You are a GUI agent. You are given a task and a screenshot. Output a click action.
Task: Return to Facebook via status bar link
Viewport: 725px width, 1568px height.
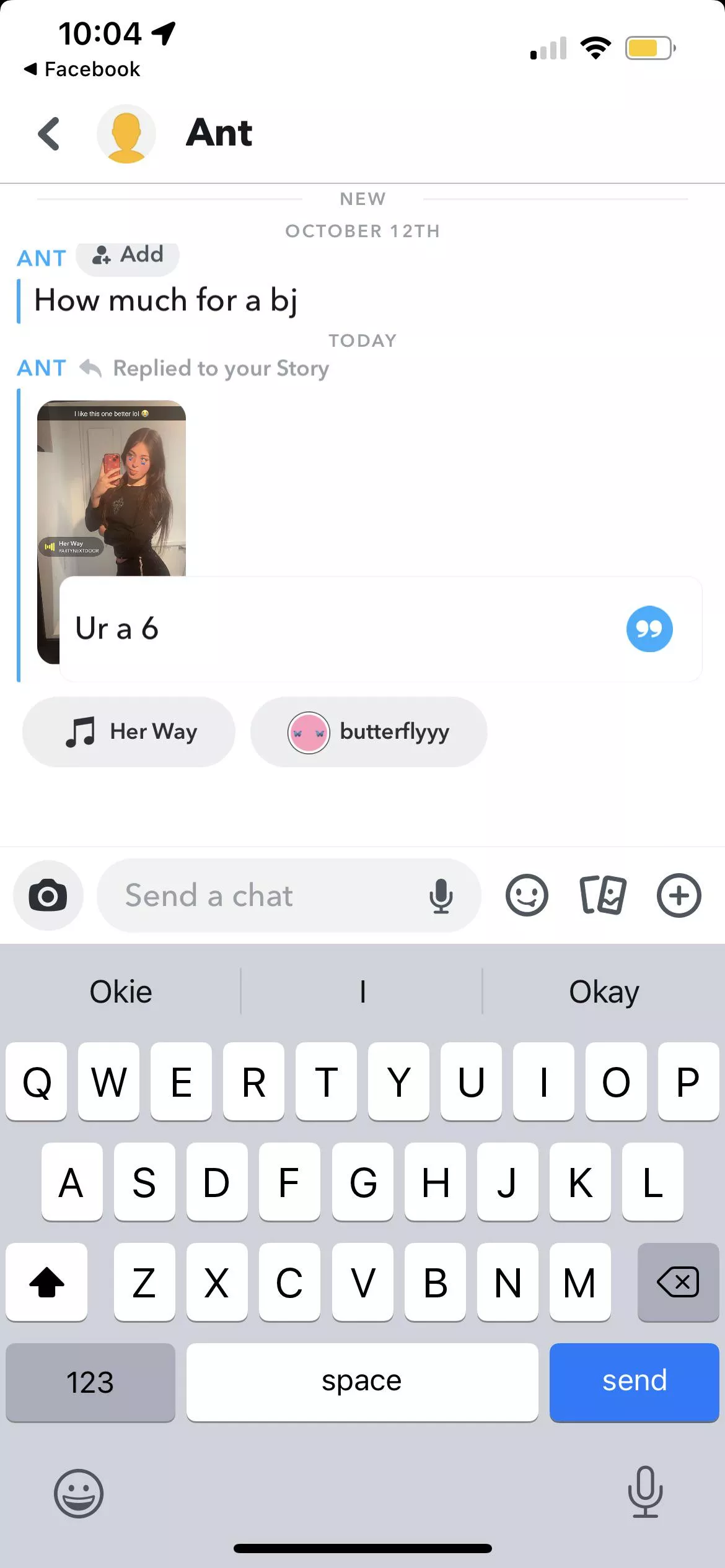pos(82,69)
